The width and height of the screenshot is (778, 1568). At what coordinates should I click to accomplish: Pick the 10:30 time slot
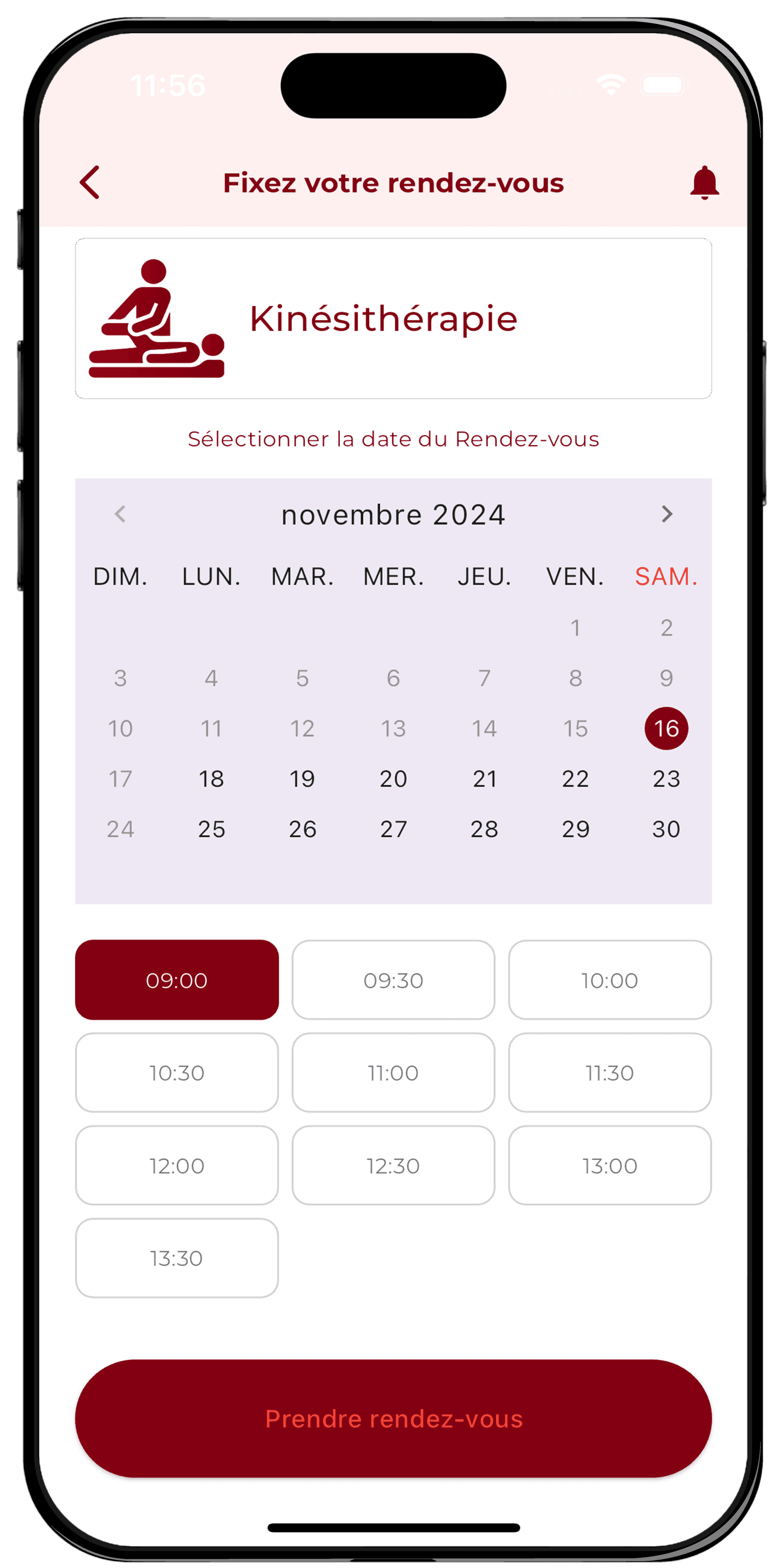(176, 1073)
